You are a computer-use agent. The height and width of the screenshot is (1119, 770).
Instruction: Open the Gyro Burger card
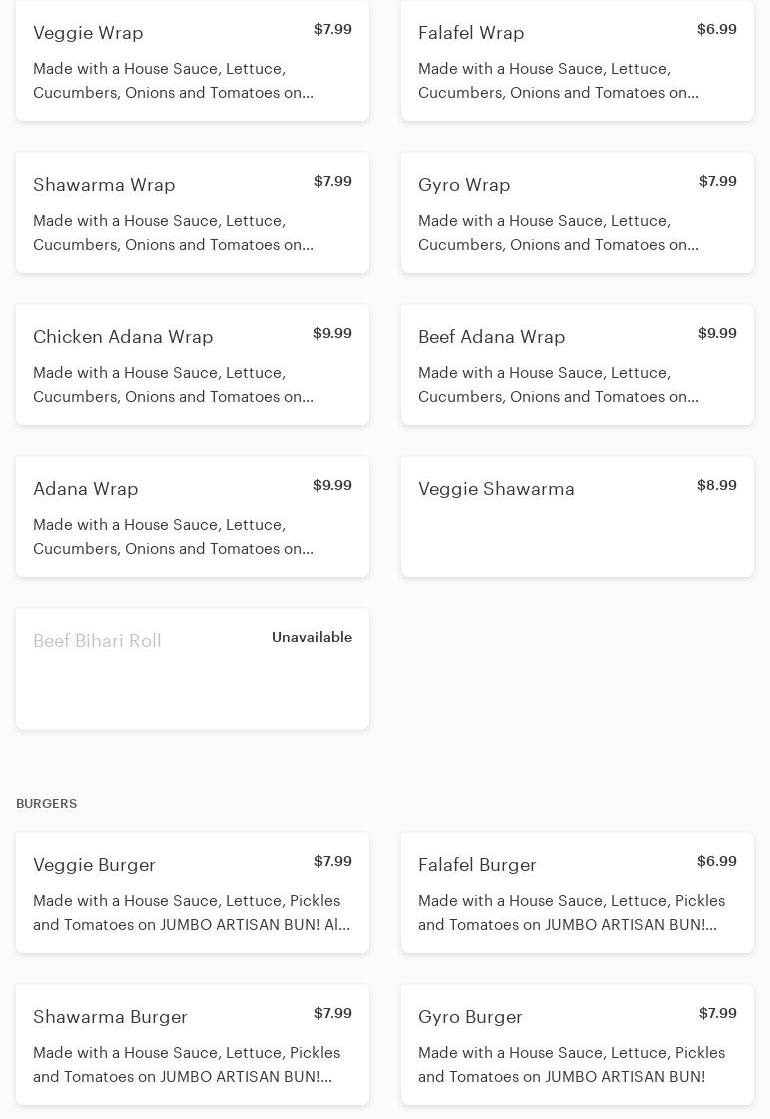pos(577,1045)
